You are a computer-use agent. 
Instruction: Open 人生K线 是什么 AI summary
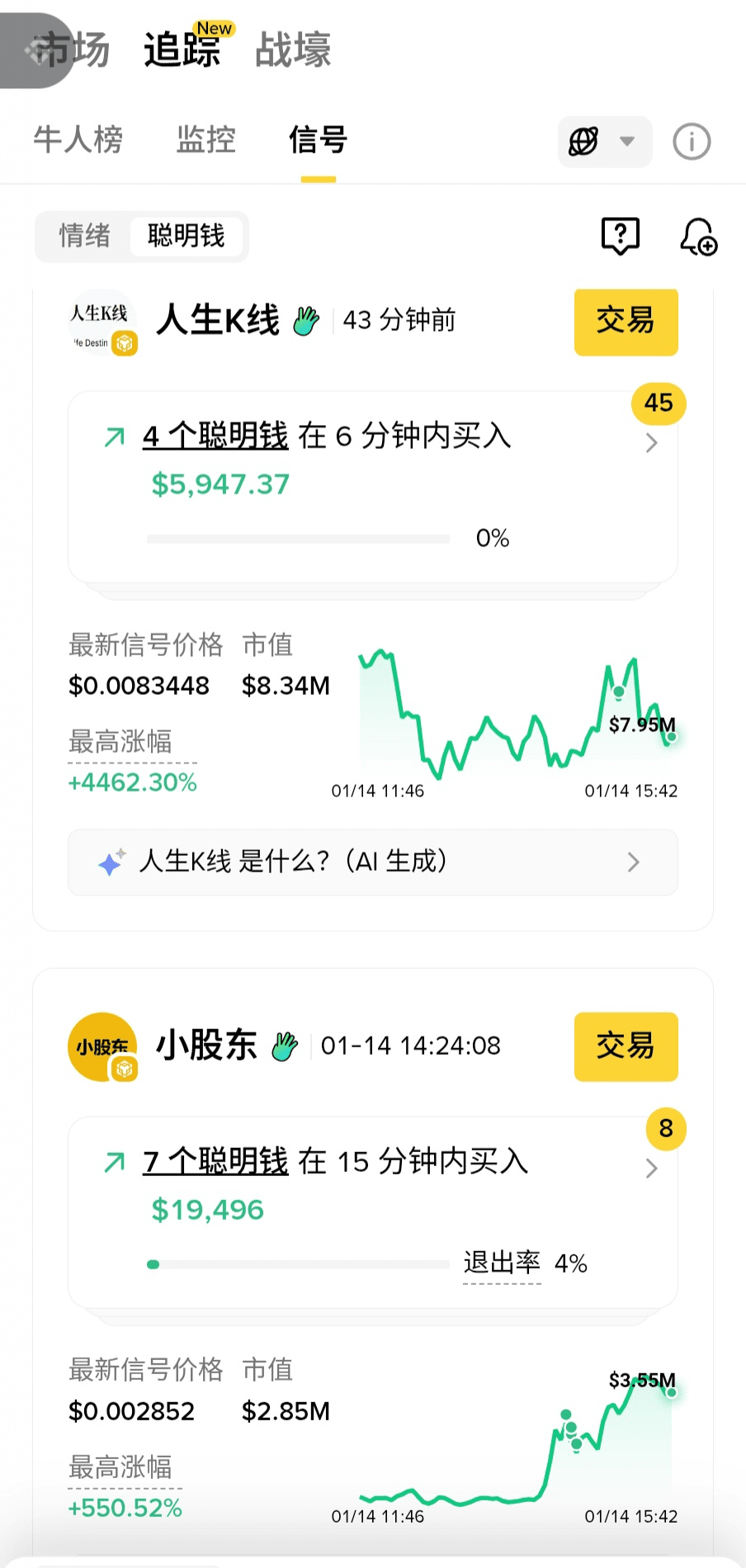[x=373, y=862]
